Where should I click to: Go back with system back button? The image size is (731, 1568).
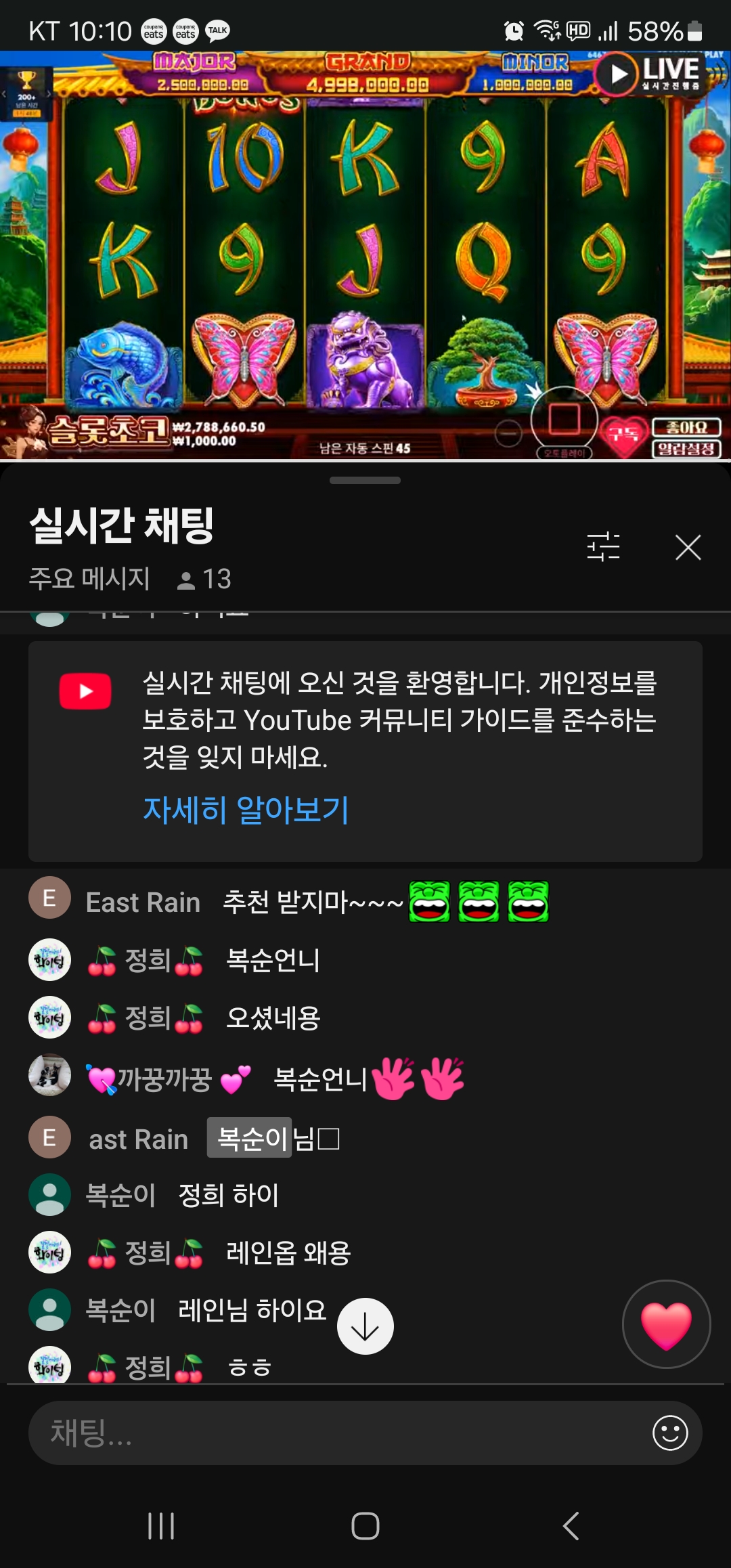571,1526
